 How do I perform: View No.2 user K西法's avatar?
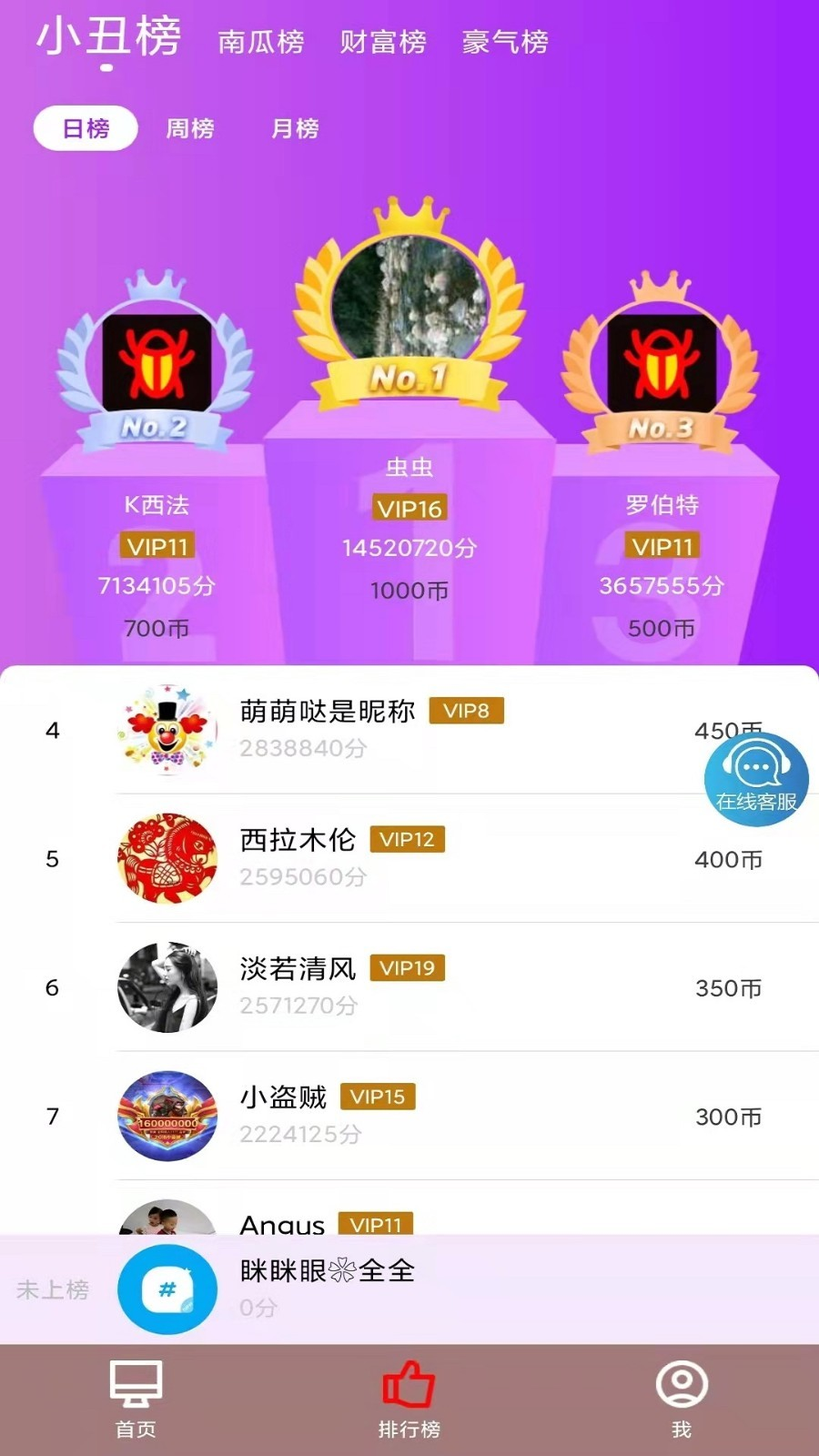(157, 362)
